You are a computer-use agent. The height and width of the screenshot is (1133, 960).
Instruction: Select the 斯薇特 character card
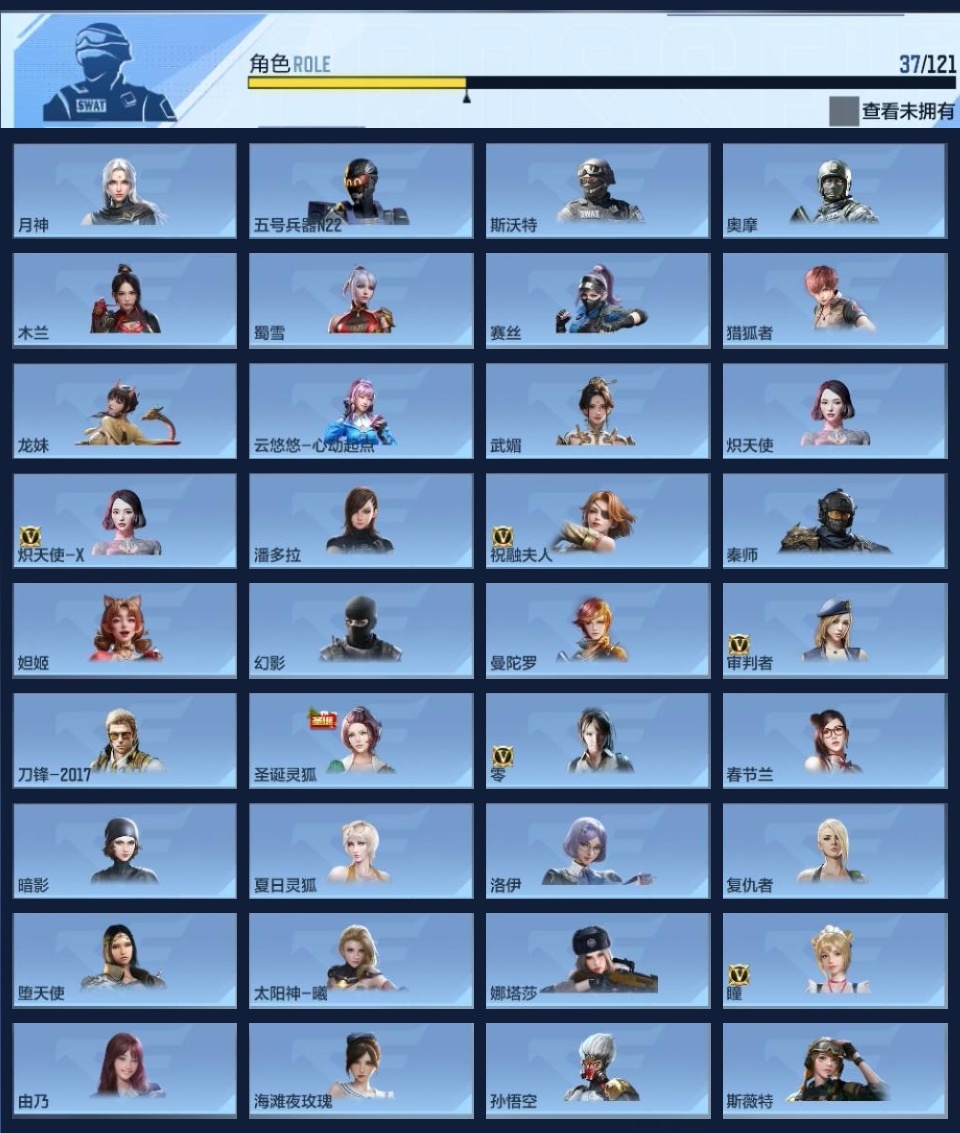pos(835,1070)
